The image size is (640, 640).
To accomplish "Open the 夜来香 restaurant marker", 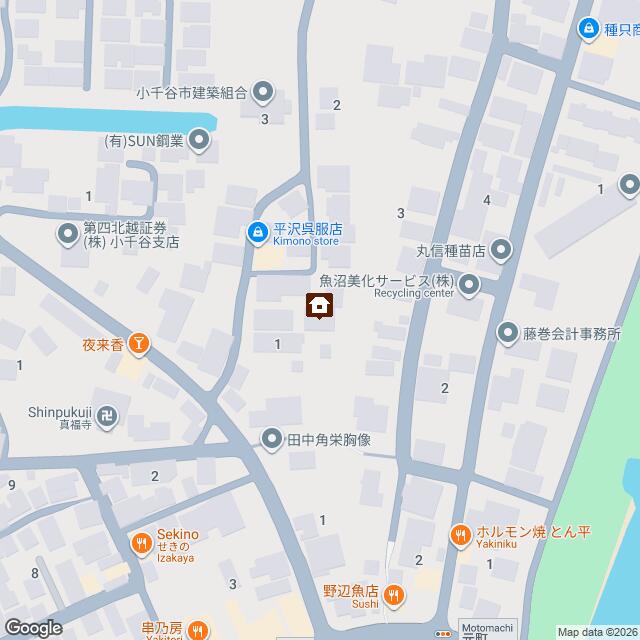I will click(x=140, y=345).
